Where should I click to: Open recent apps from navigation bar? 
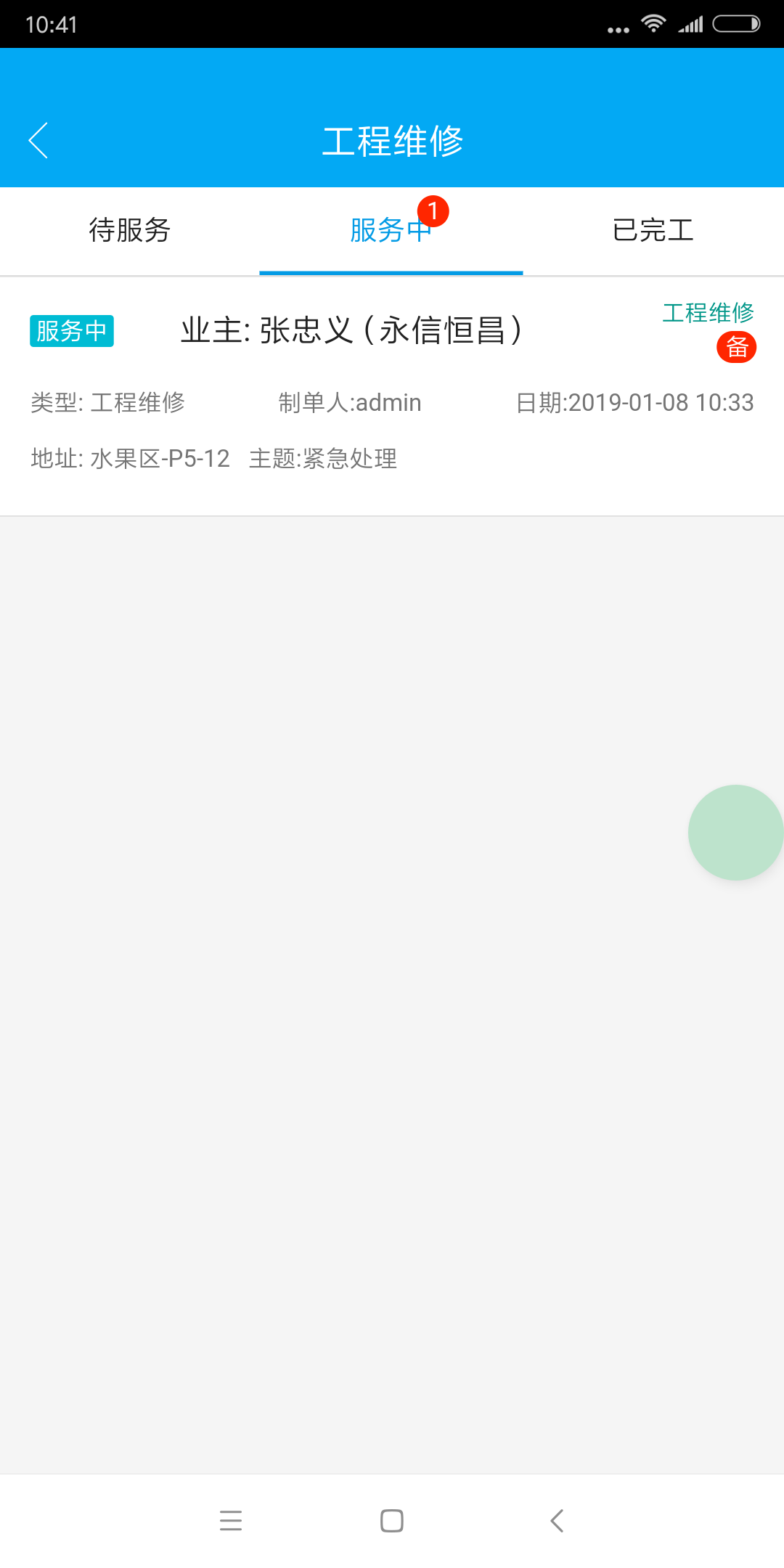[x=231, y=1520]
